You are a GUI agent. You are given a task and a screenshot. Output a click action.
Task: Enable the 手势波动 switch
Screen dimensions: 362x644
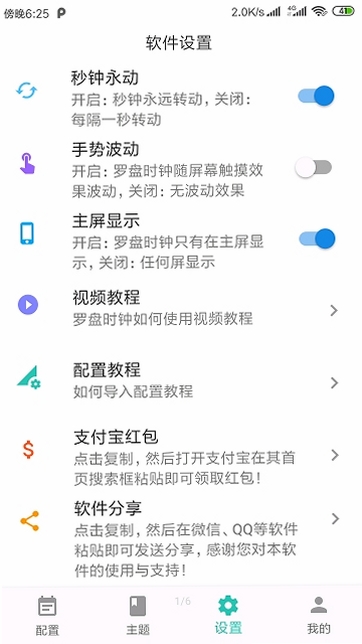click(314, 168)
